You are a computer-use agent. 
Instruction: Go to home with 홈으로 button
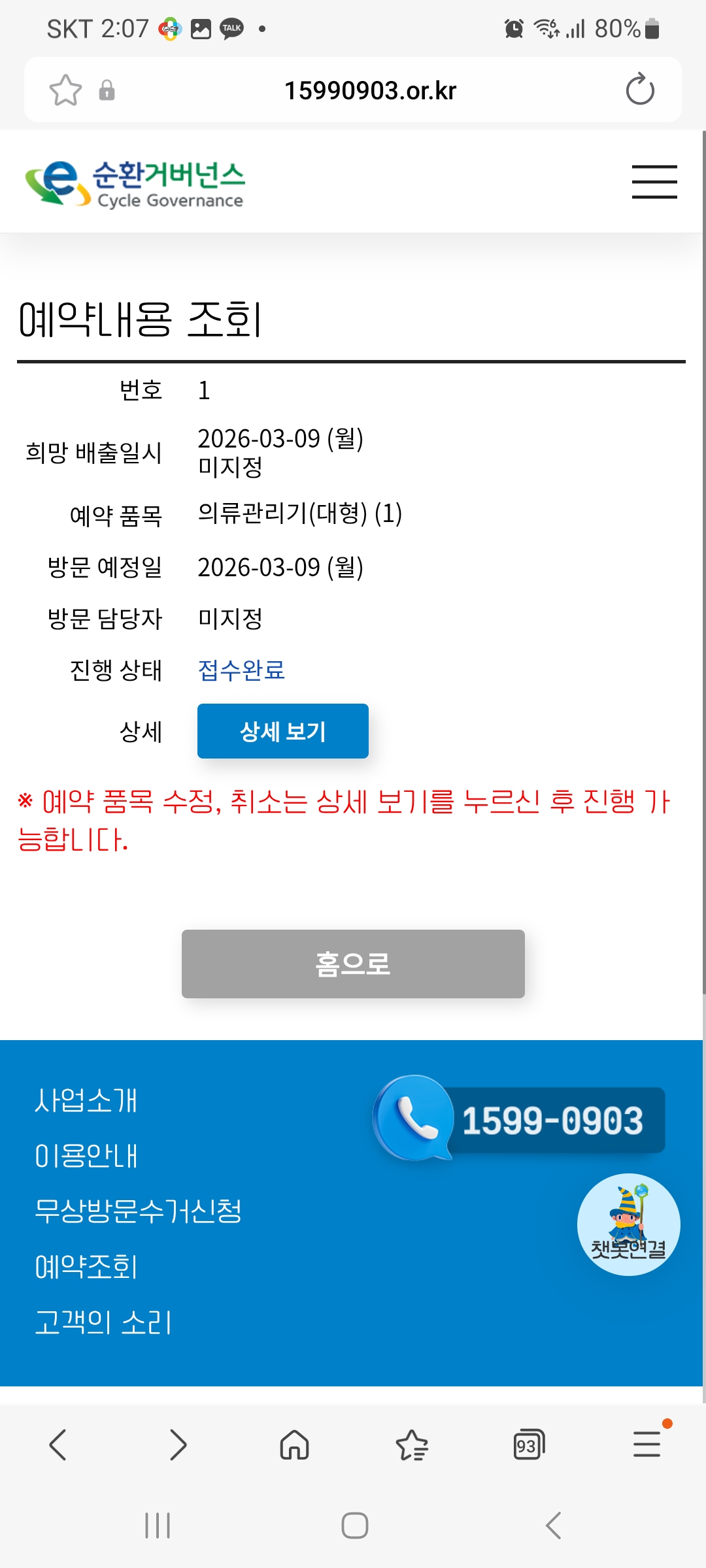(x=353, y=964)
